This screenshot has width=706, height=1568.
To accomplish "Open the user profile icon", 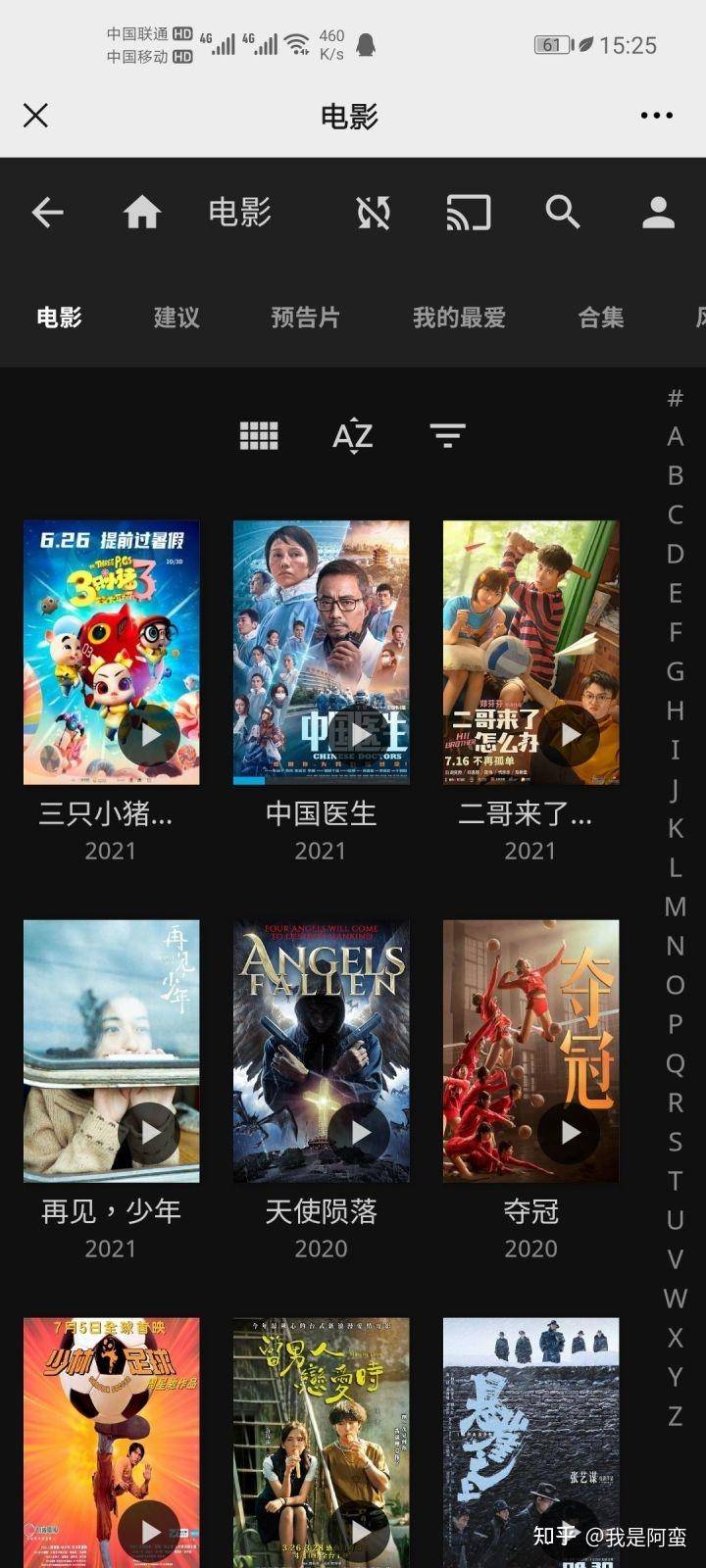I will (x=658, y=212).
